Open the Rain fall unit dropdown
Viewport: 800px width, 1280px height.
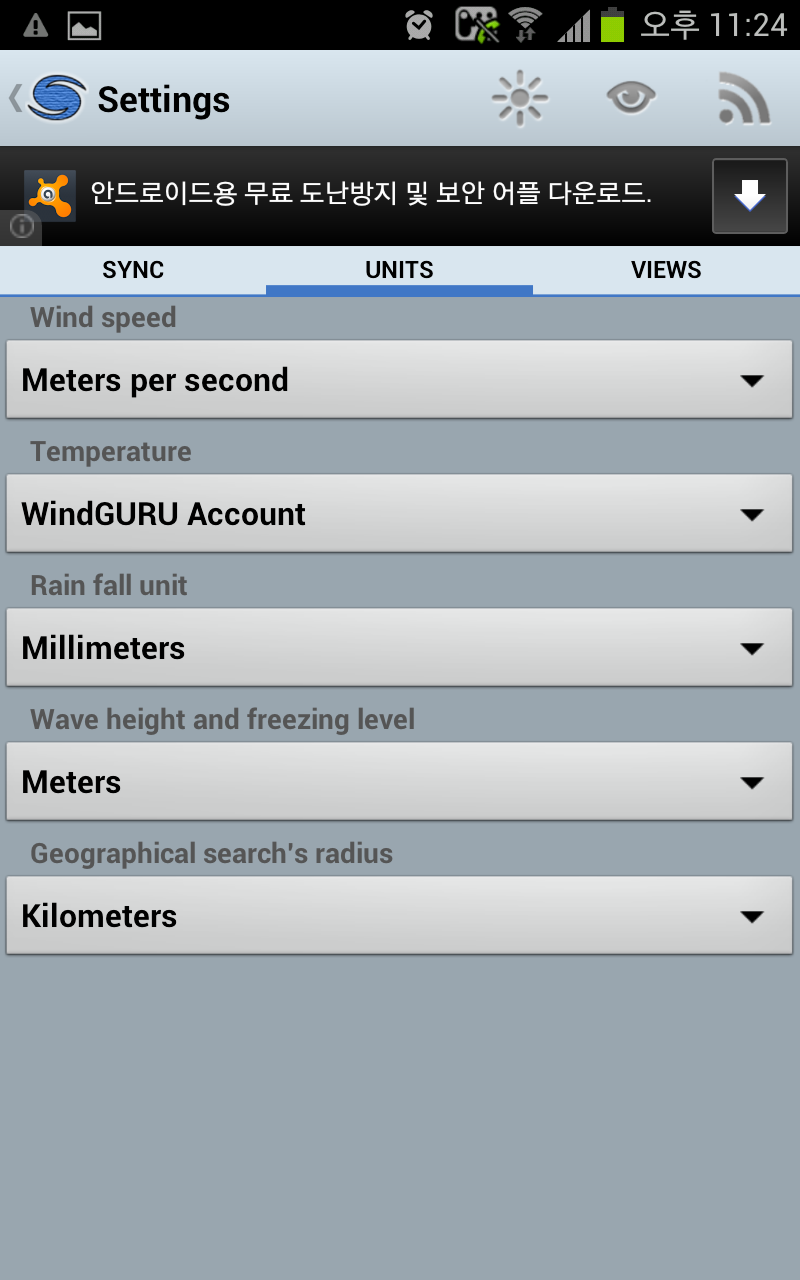(x=399, y=647)
